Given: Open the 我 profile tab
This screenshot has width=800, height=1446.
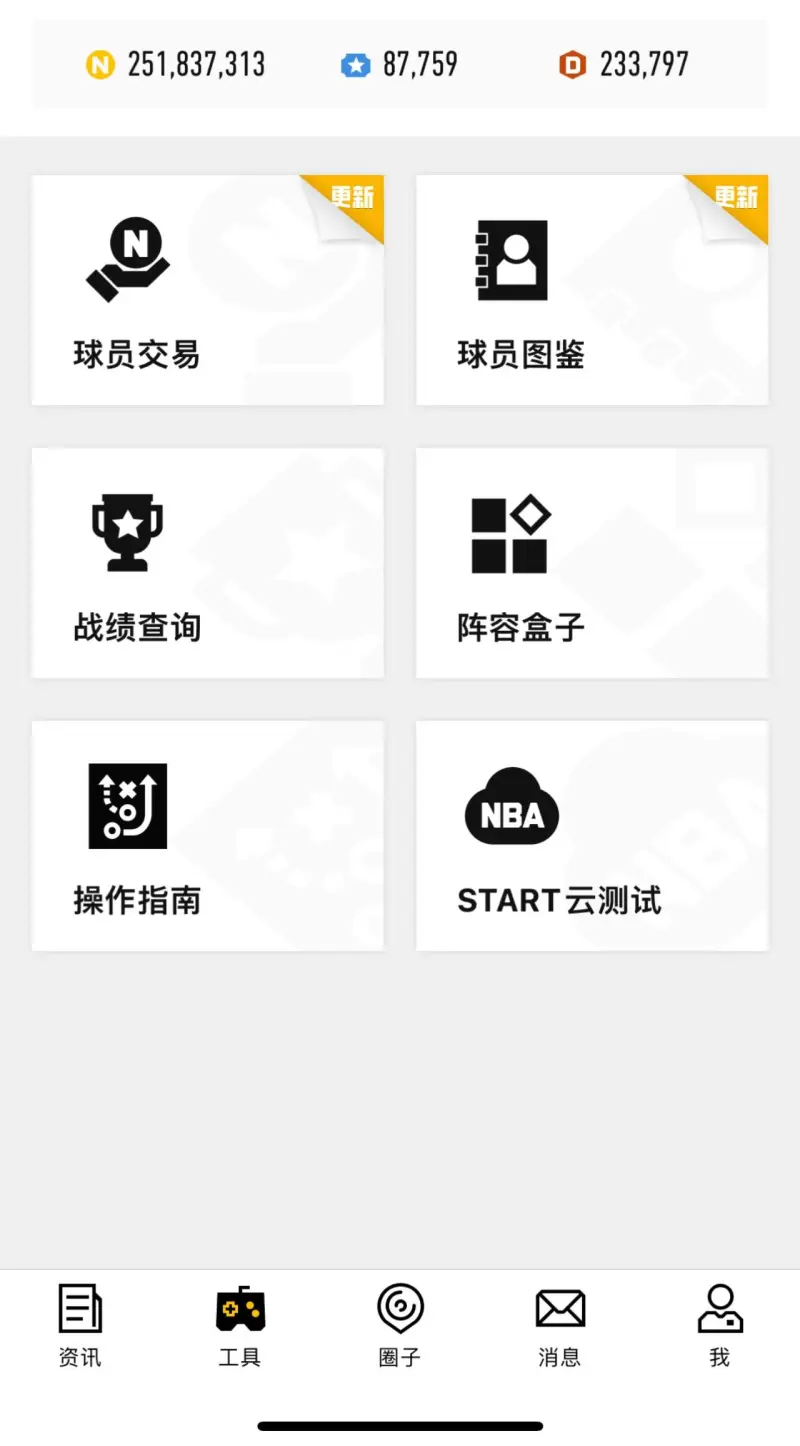Looking at the screenshot, I should click(720, 1326).
